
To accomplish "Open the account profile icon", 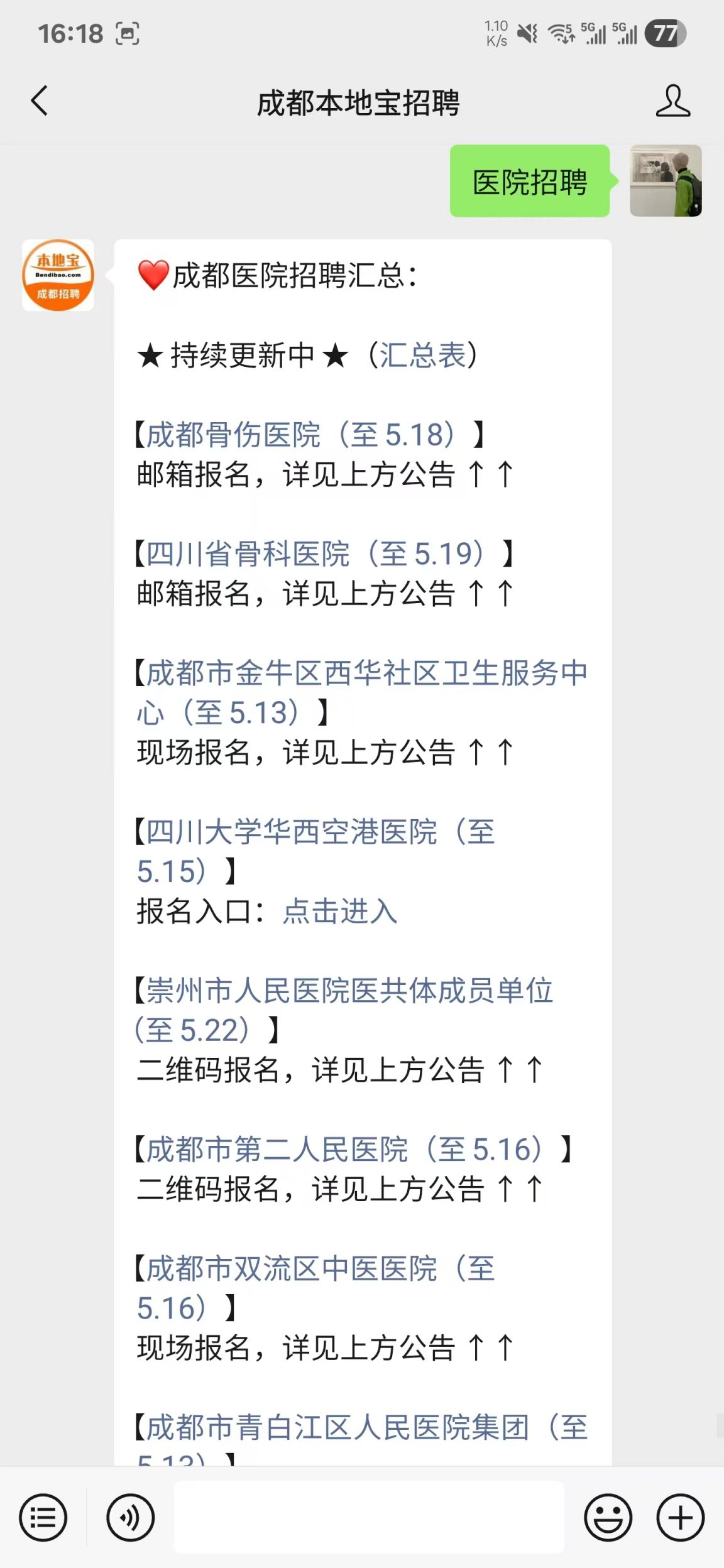I will coord(672,101).
